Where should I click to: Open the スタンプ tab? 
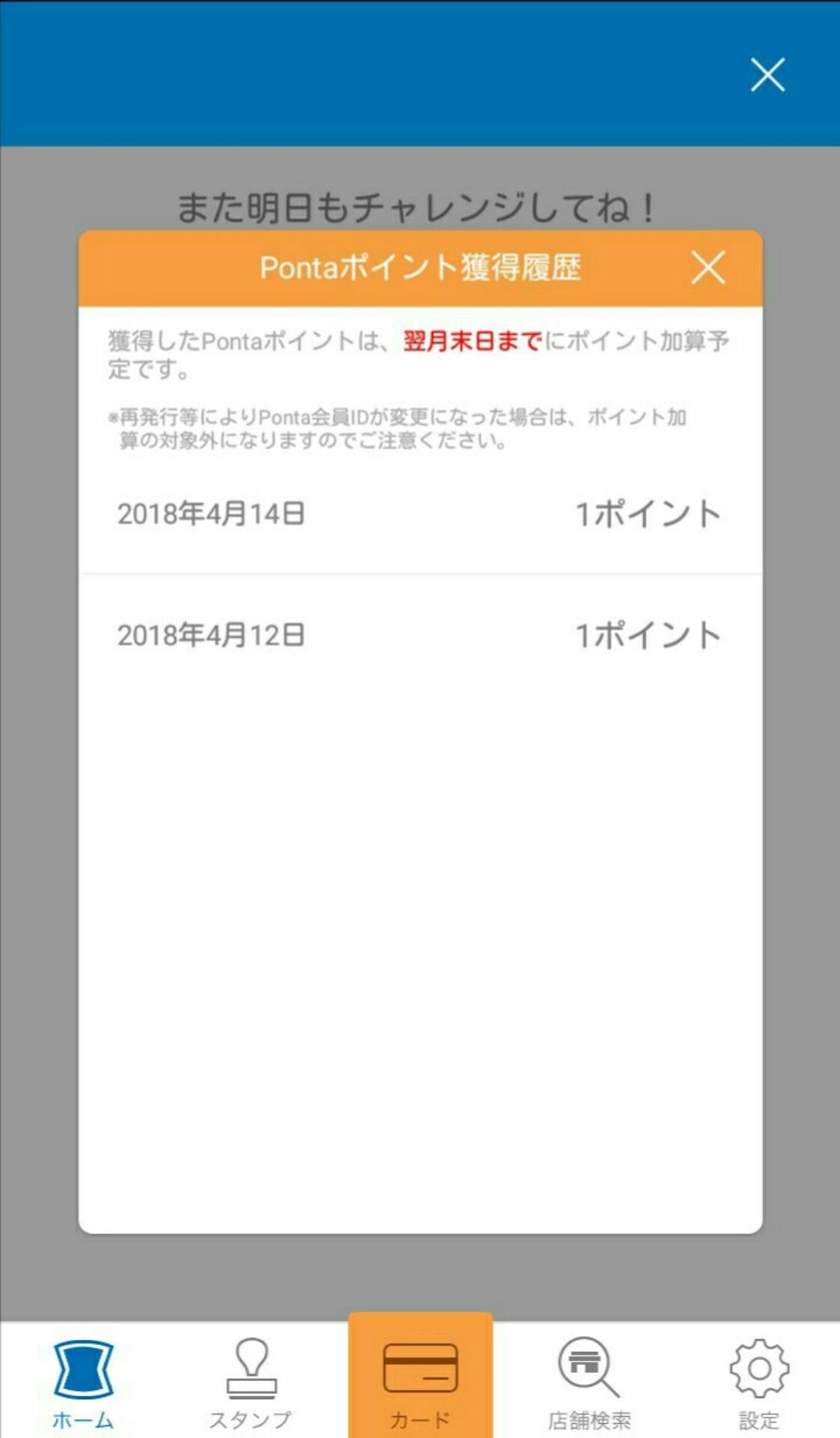251,1381
